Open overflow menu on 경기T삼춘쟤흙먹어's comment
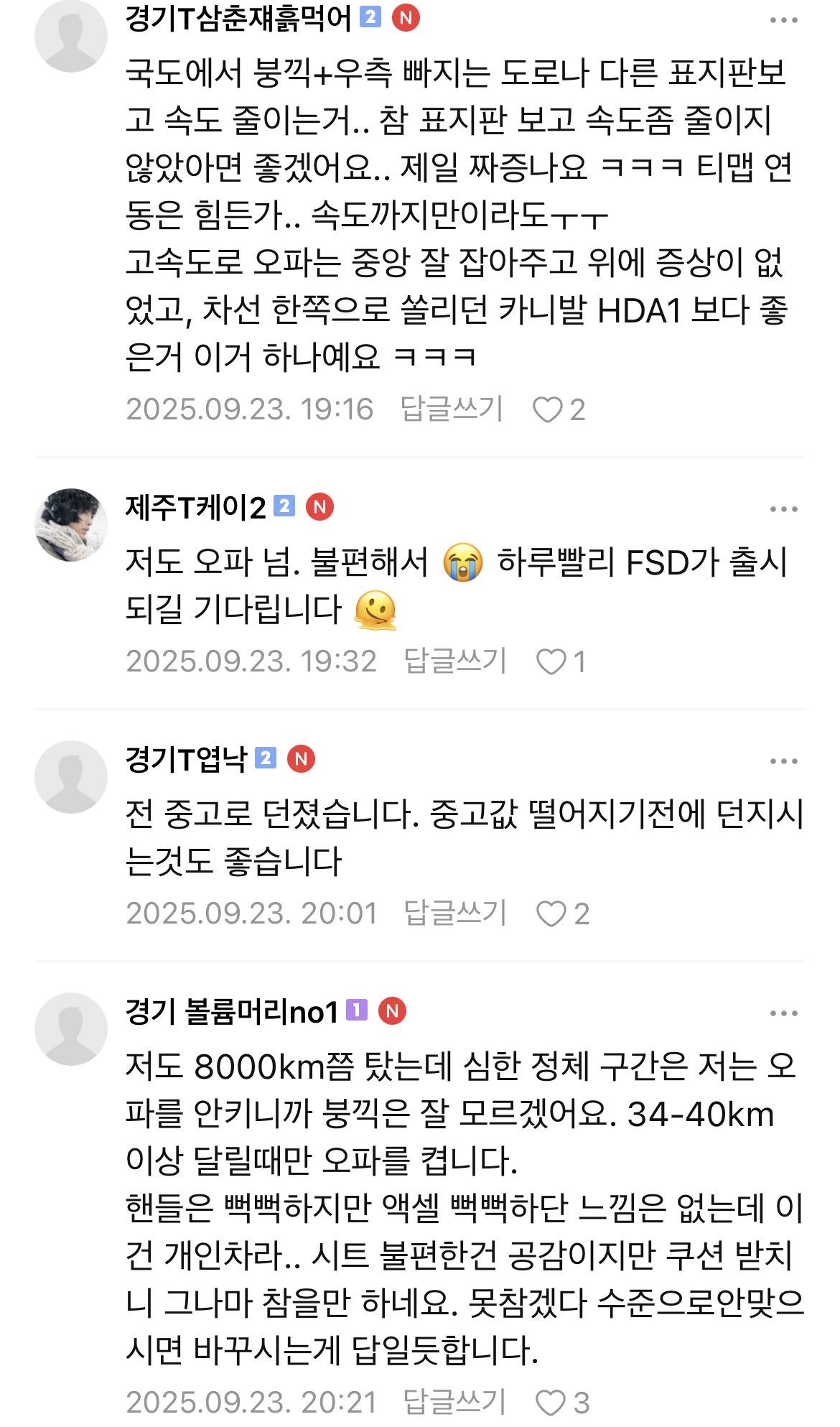840x1427 pixels. (783, 20)
